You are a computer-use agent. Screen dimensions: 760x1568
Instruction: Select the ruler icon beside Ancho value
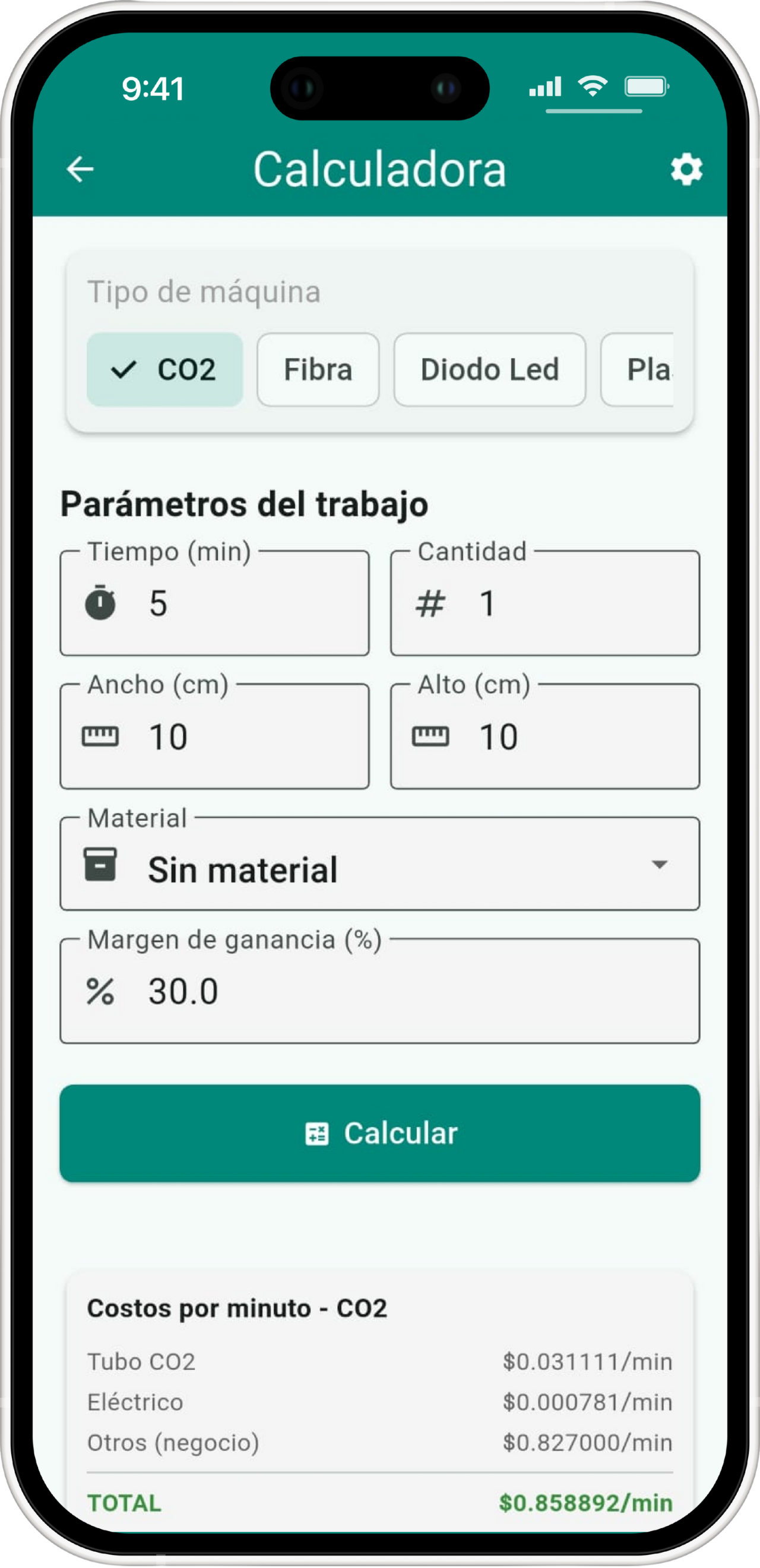point(101,735)
